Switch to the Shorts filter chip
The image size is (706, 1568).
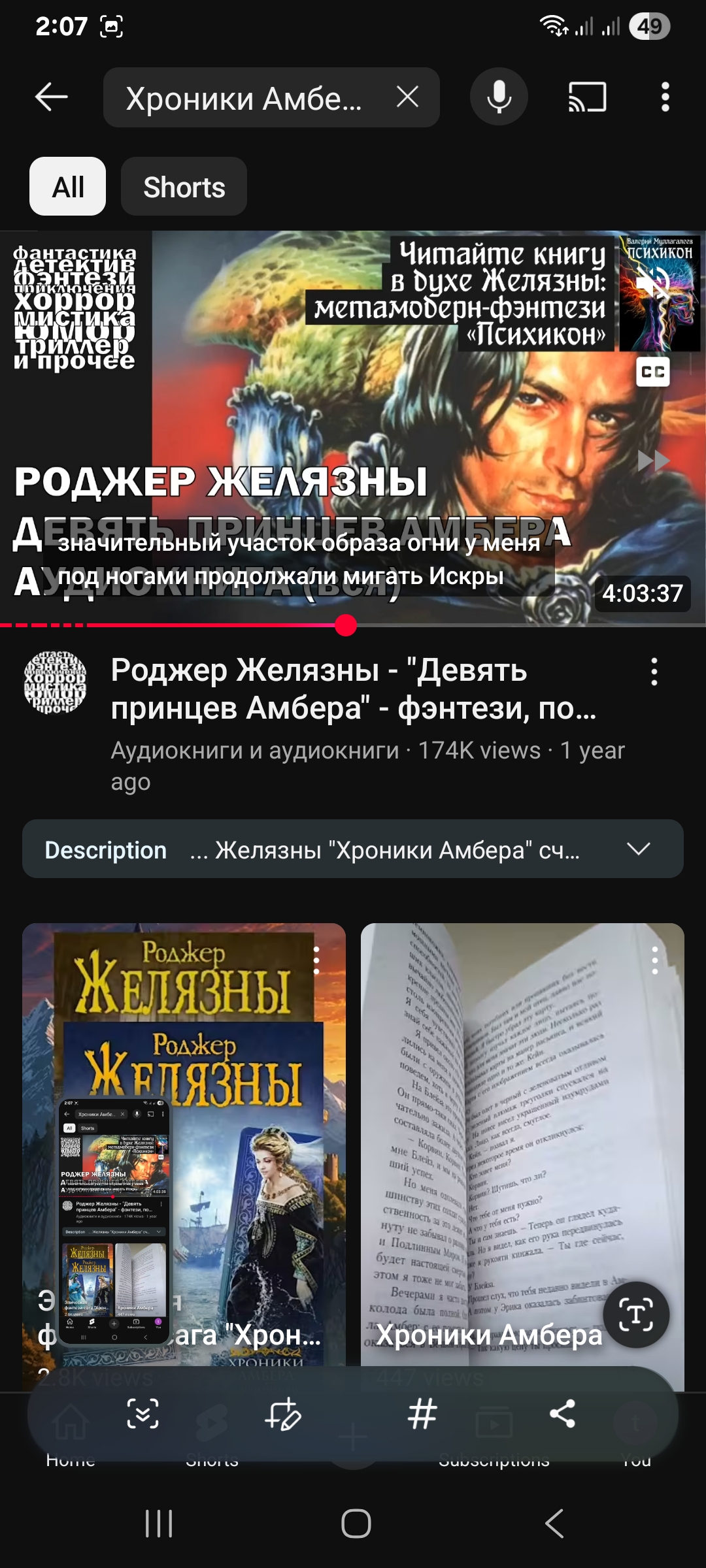(184, 187)
